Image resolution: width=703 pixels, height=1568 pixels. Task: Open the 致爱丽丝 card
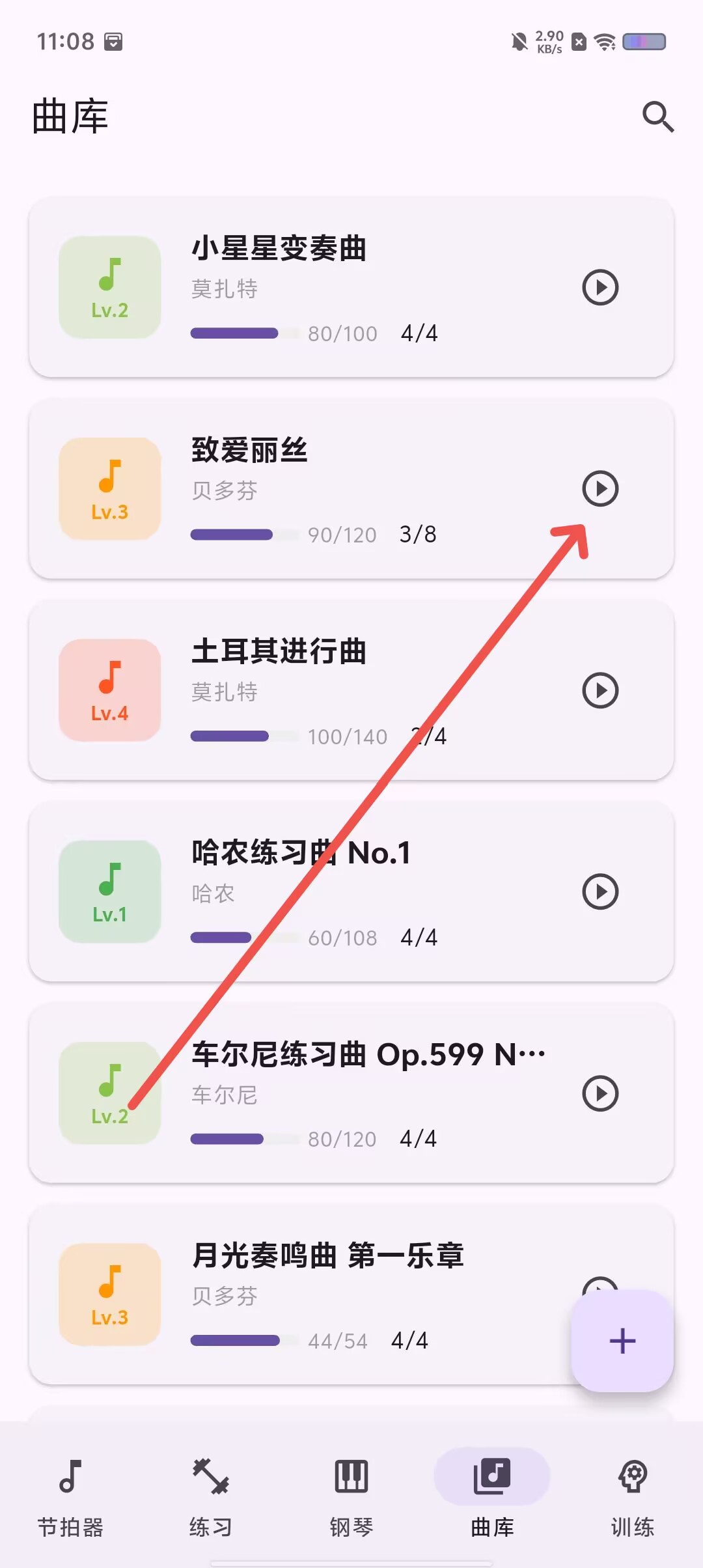click(x=351, y=488)
